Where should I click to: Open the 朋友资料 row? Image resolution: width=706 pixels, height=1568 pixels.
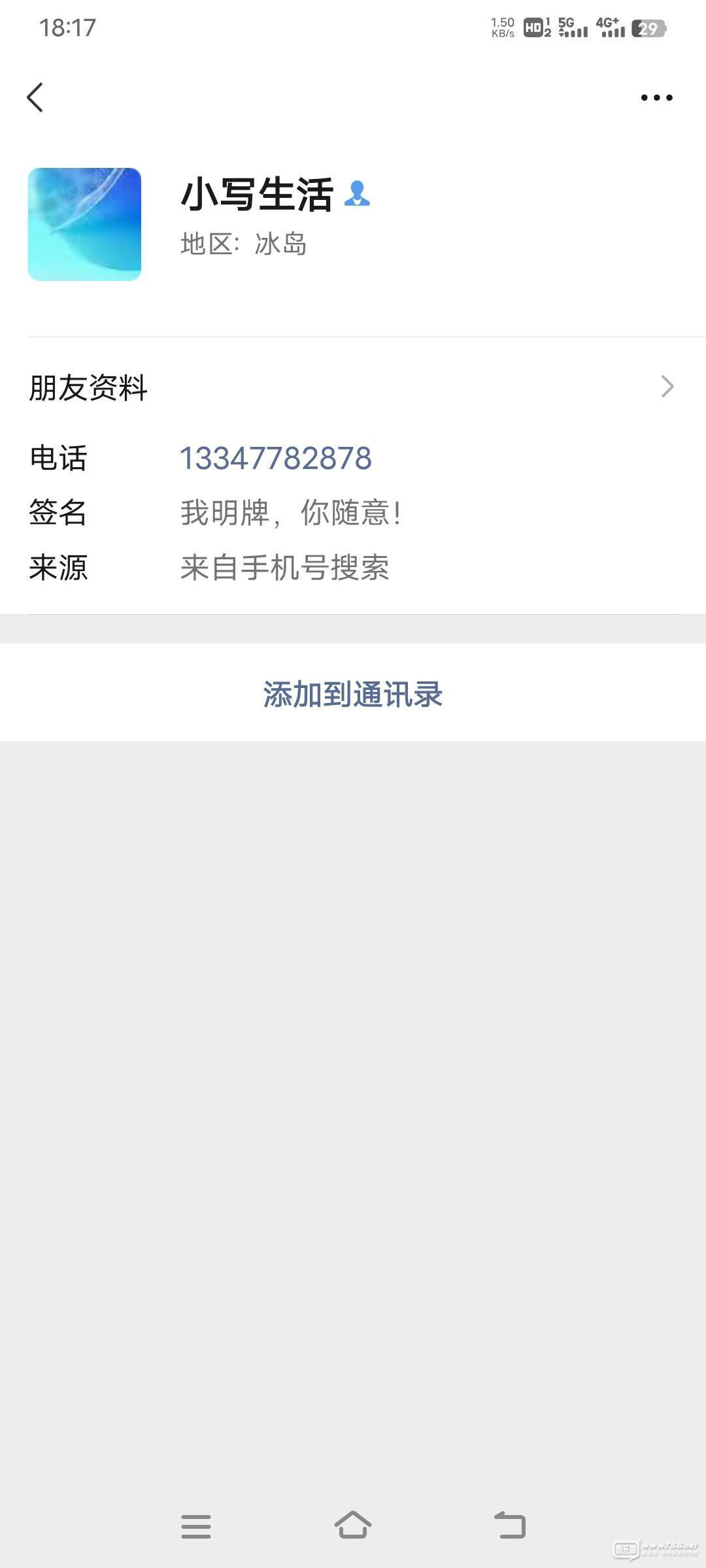coord(353,387)
